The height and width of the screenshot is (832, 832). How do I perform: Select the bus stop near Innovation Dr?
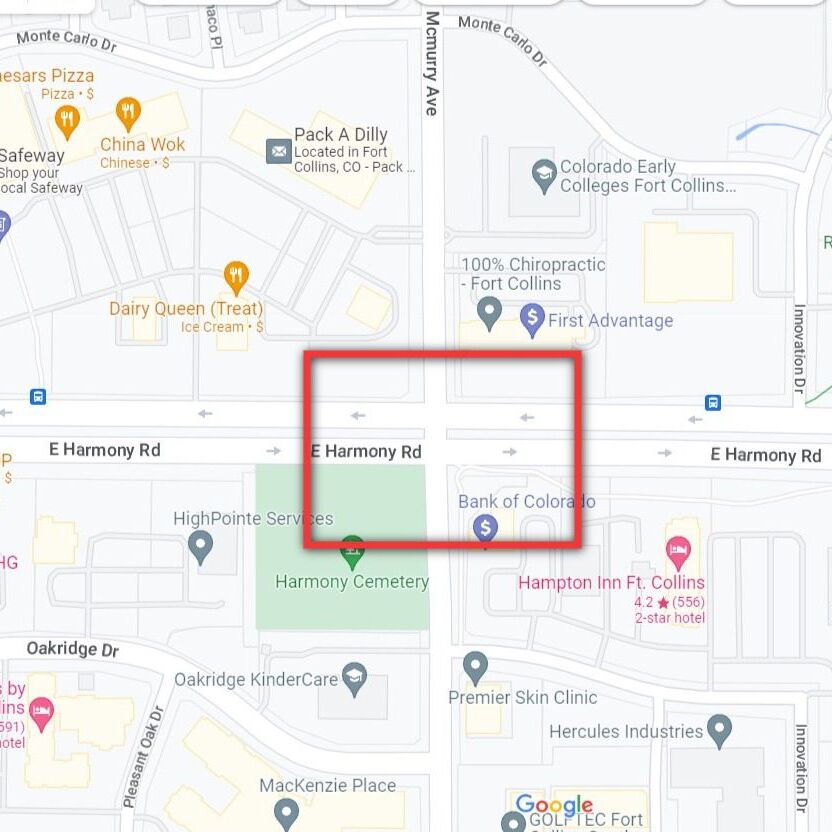pyautogui.click(x=713, y=403)
